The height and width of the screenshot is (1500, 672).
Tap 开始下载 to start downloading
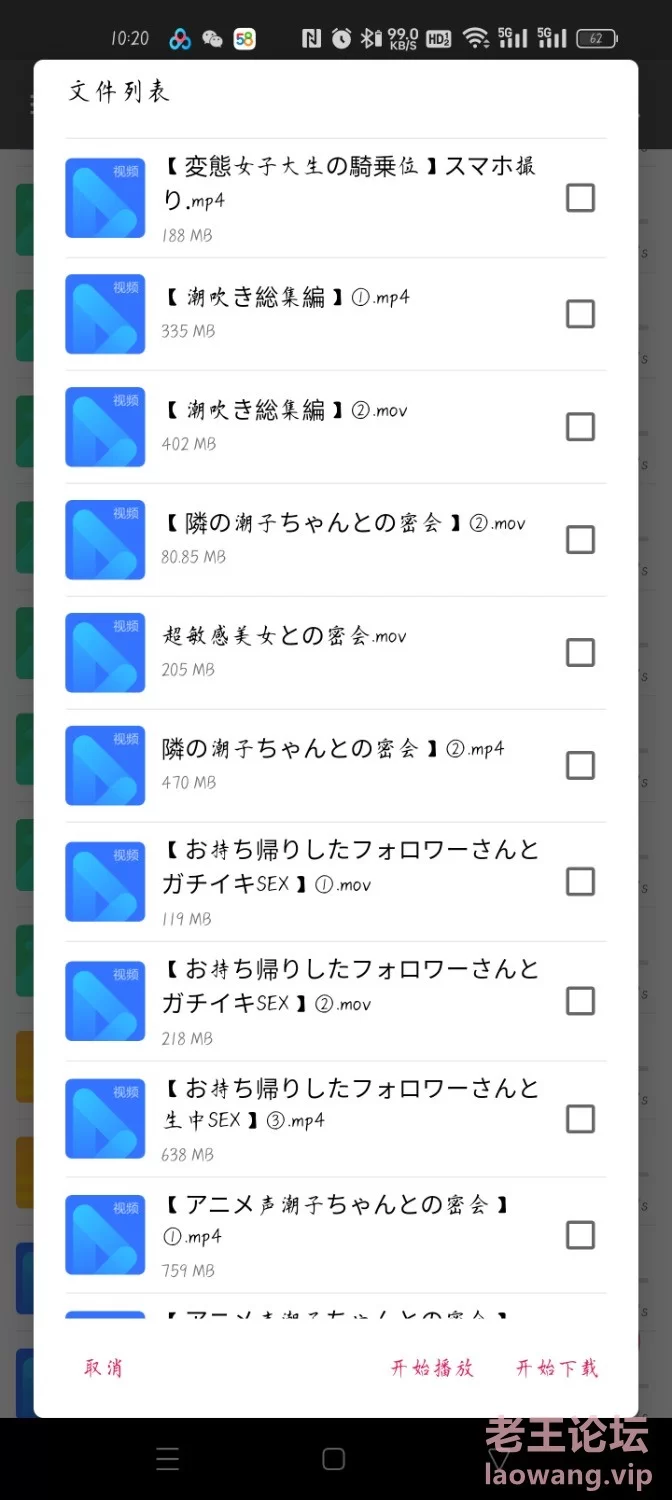point(557,1368)
